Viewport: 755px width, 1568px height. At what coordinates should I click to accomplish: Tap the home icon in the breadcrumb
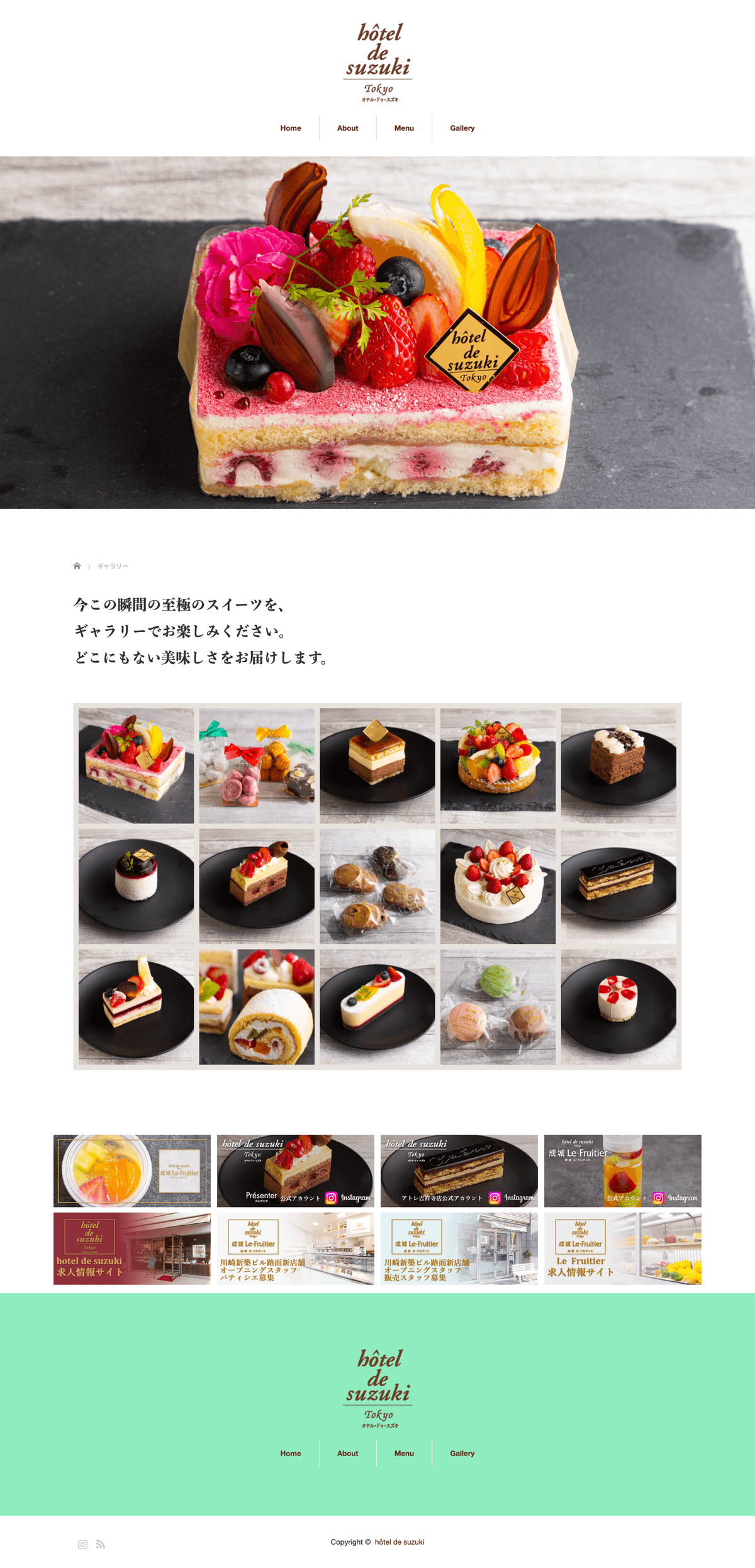click(x=77, y=566)
